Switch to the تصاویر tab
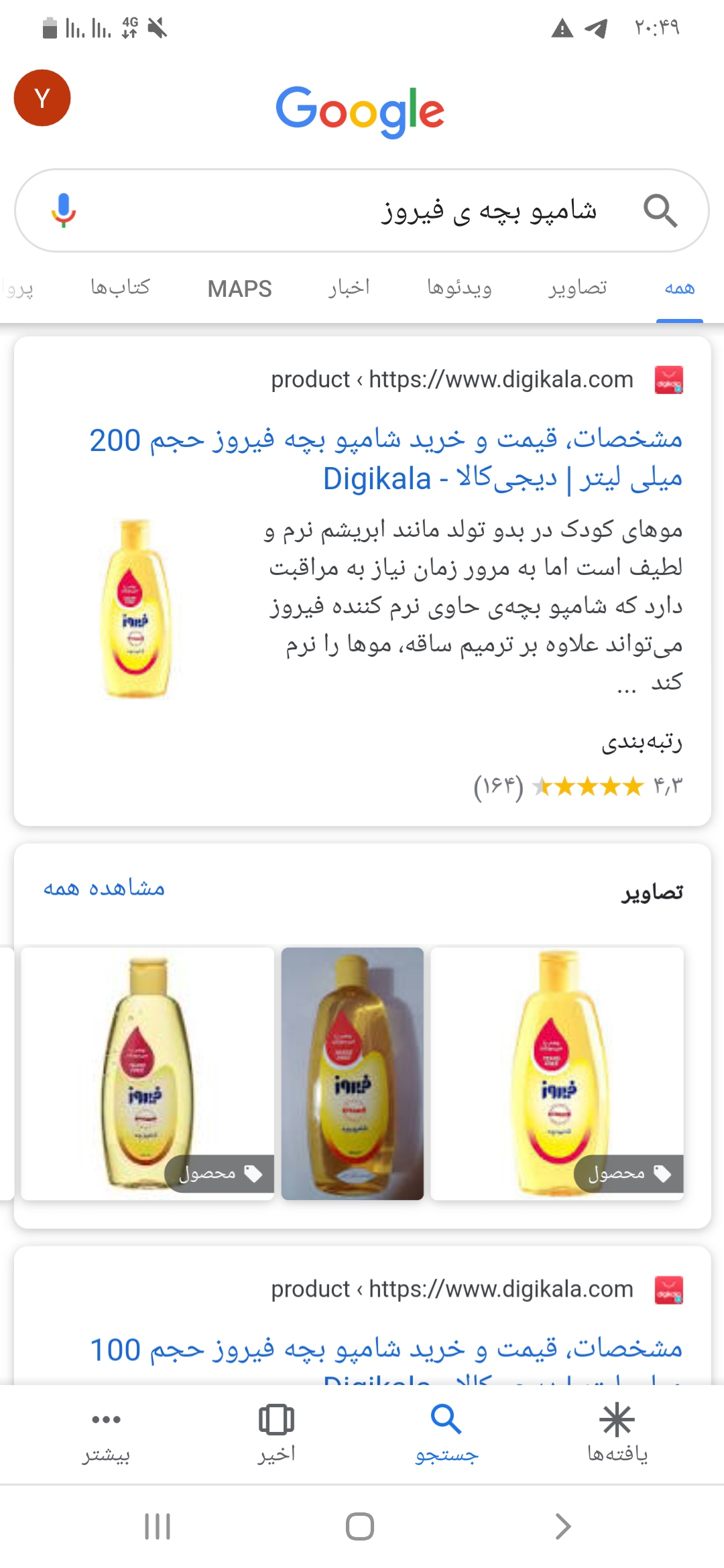The height and width of the screenshot is (1568, 724). tap(578, 288)
